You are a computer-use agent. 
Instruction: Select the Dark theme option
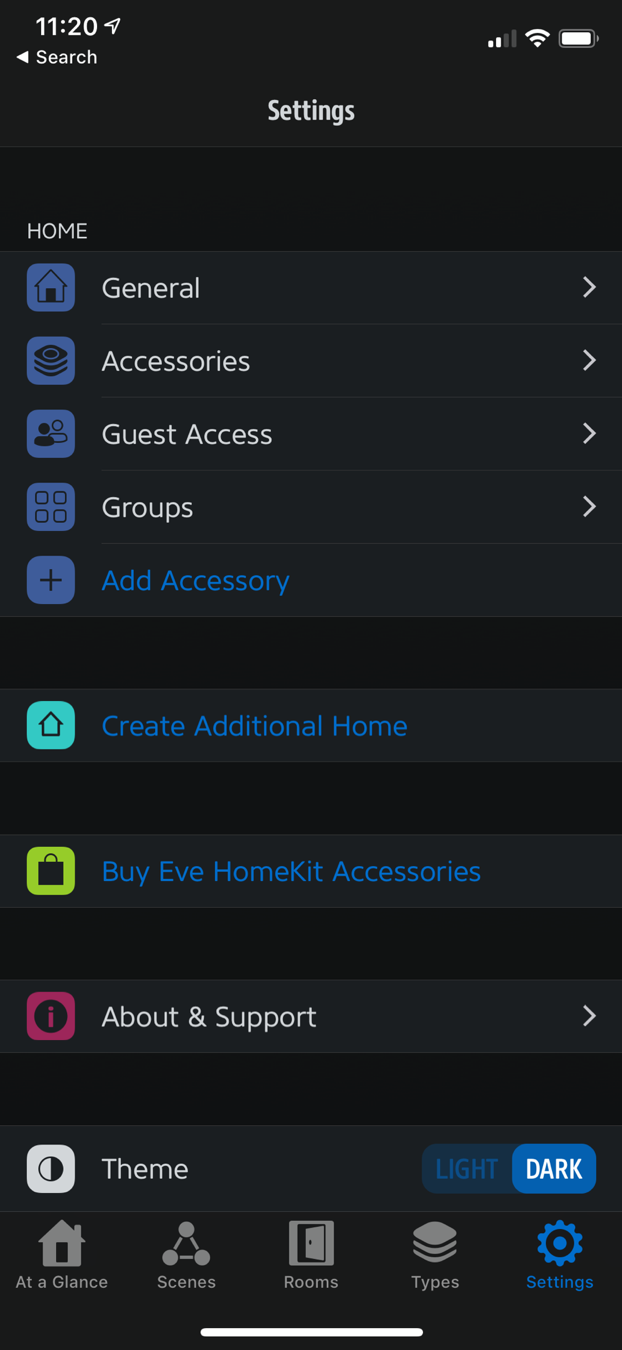pyautogui.click(x=554, y=1169)
